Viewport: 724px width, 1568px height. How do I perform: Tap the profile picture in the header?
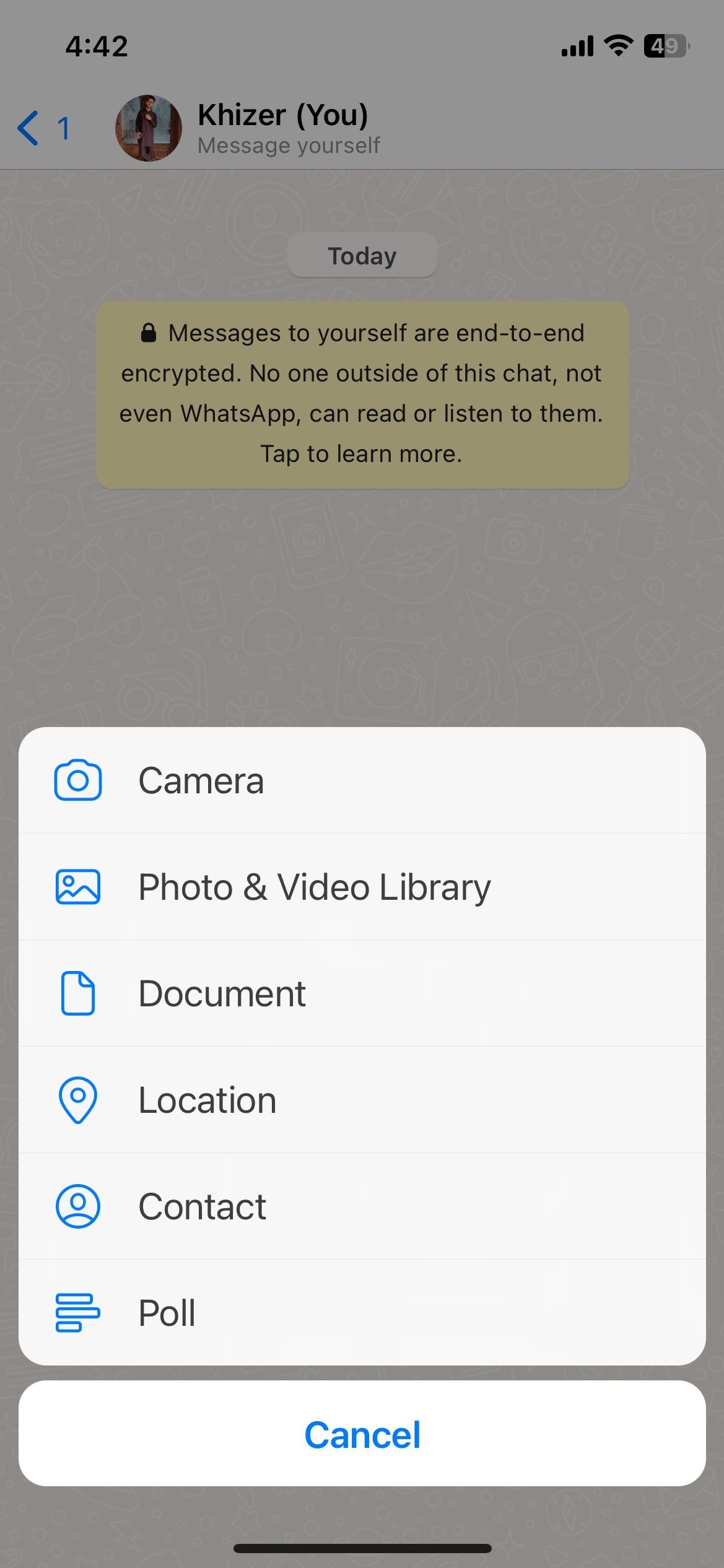click(x=147, y=127)
